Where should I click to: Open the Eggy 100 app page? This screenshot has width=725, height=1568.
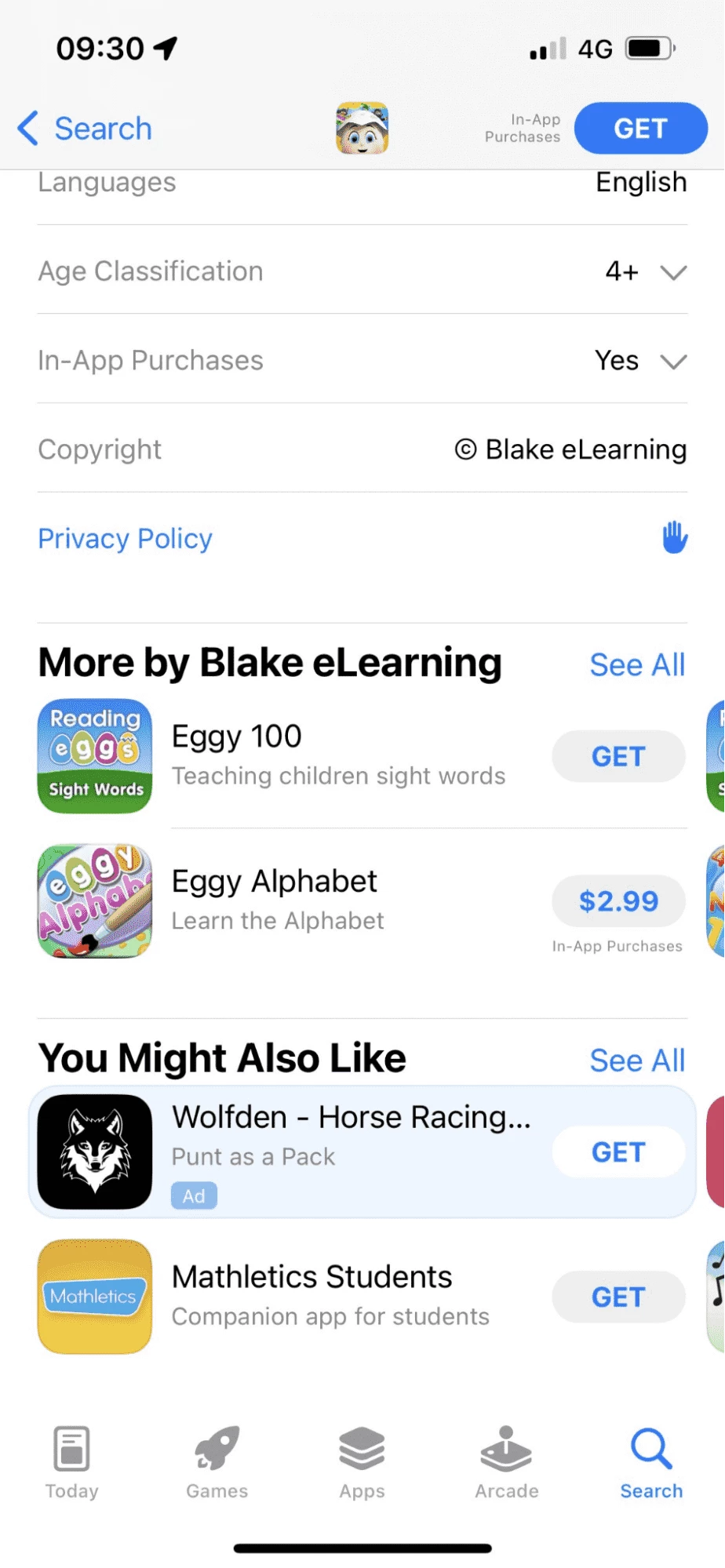[x=314, y=755]
